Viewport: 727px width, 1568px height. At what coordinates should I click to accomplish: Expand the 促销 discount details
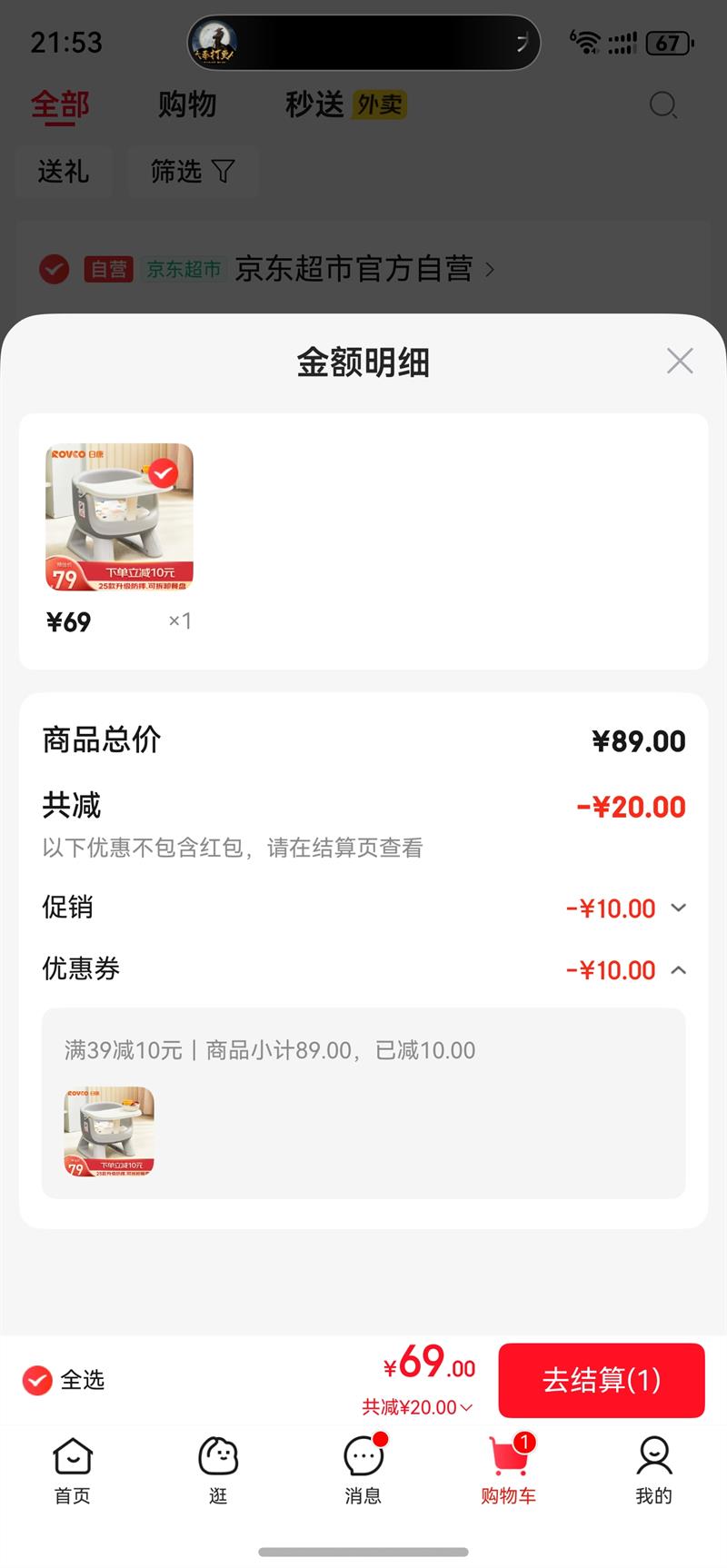(678, 908)
